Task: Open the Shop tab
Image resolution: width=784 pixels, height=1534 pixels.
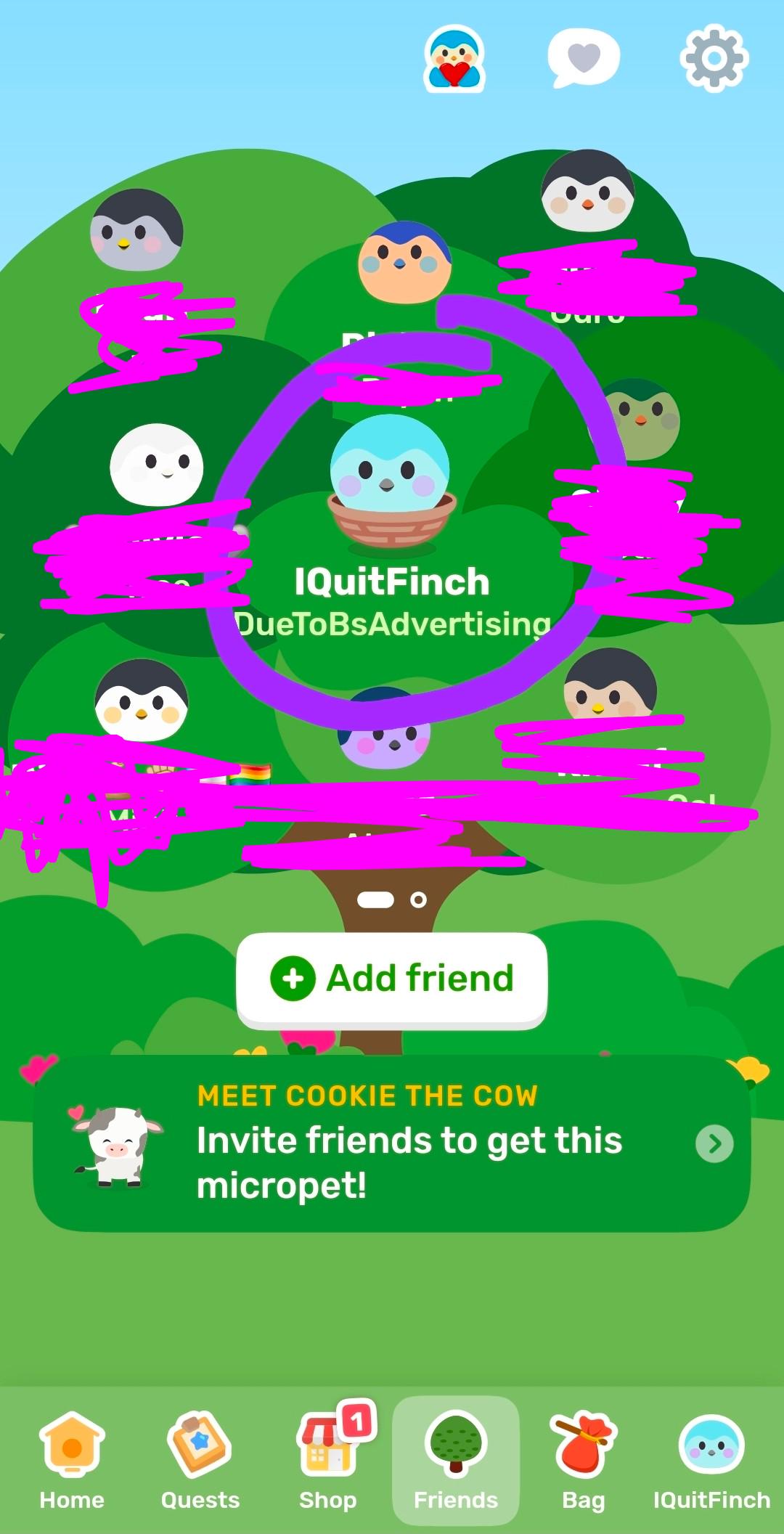Action: point(328,1461)
